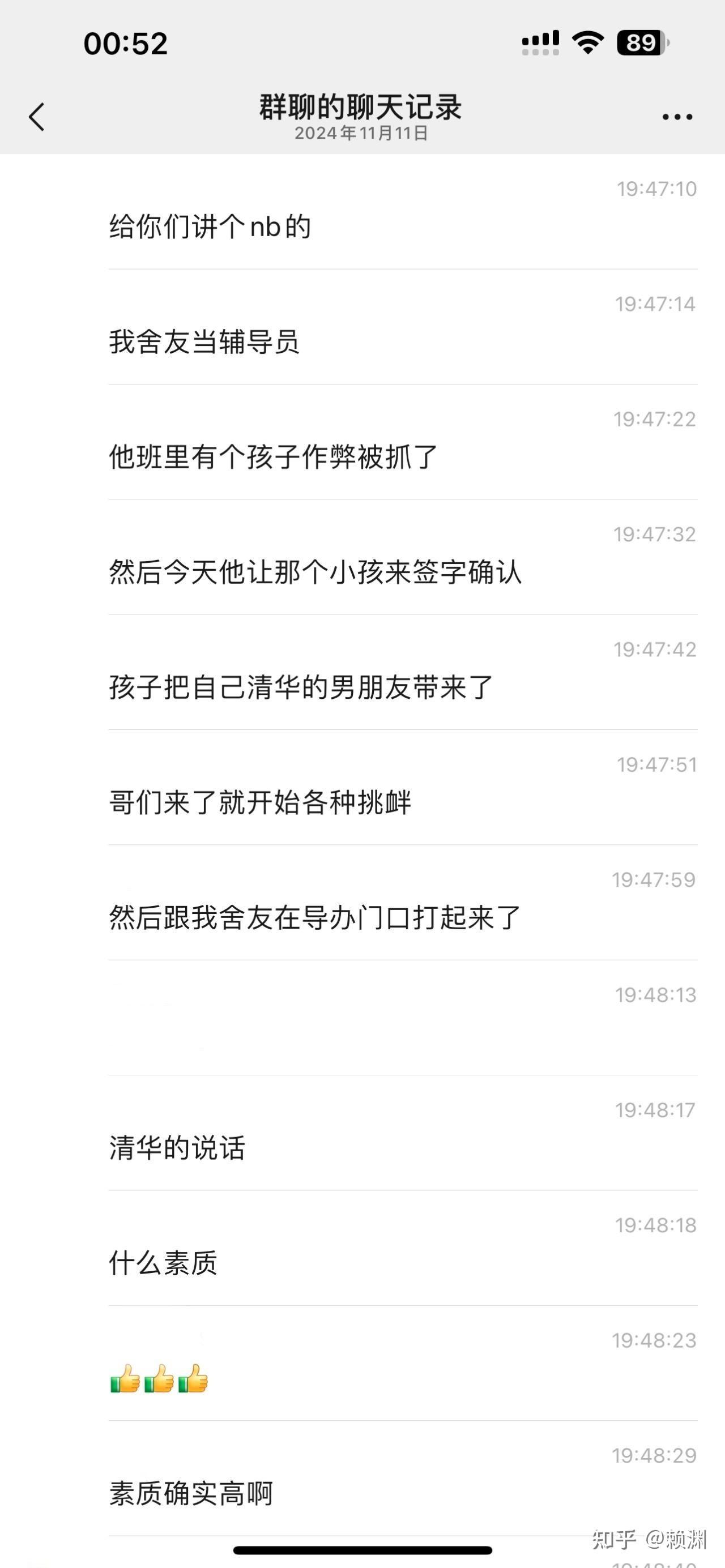Open the three-dot more options menu
This screenshot has height=1568, width=725.
pos(677,116)
